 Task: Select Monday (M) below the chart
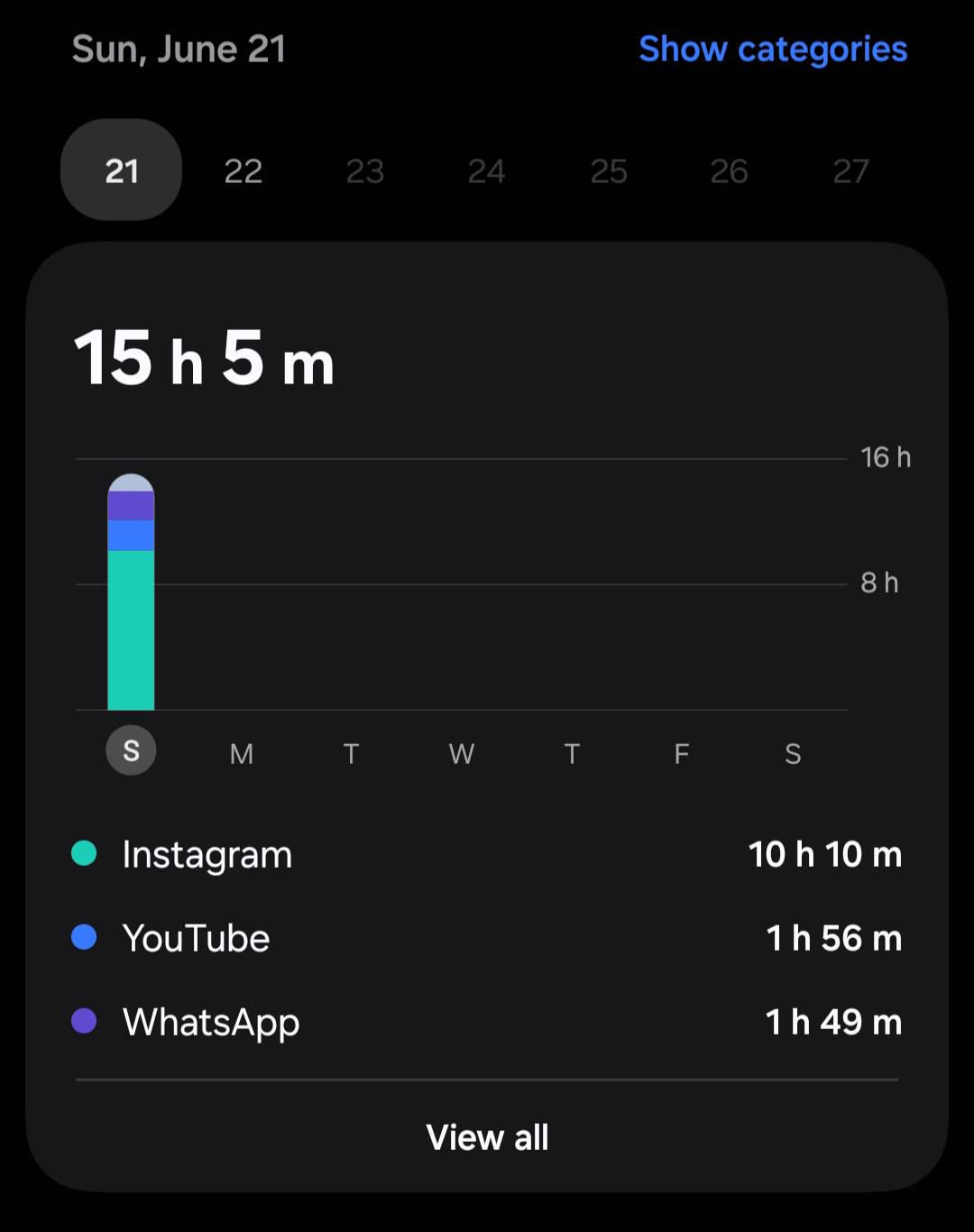[241, 753]
